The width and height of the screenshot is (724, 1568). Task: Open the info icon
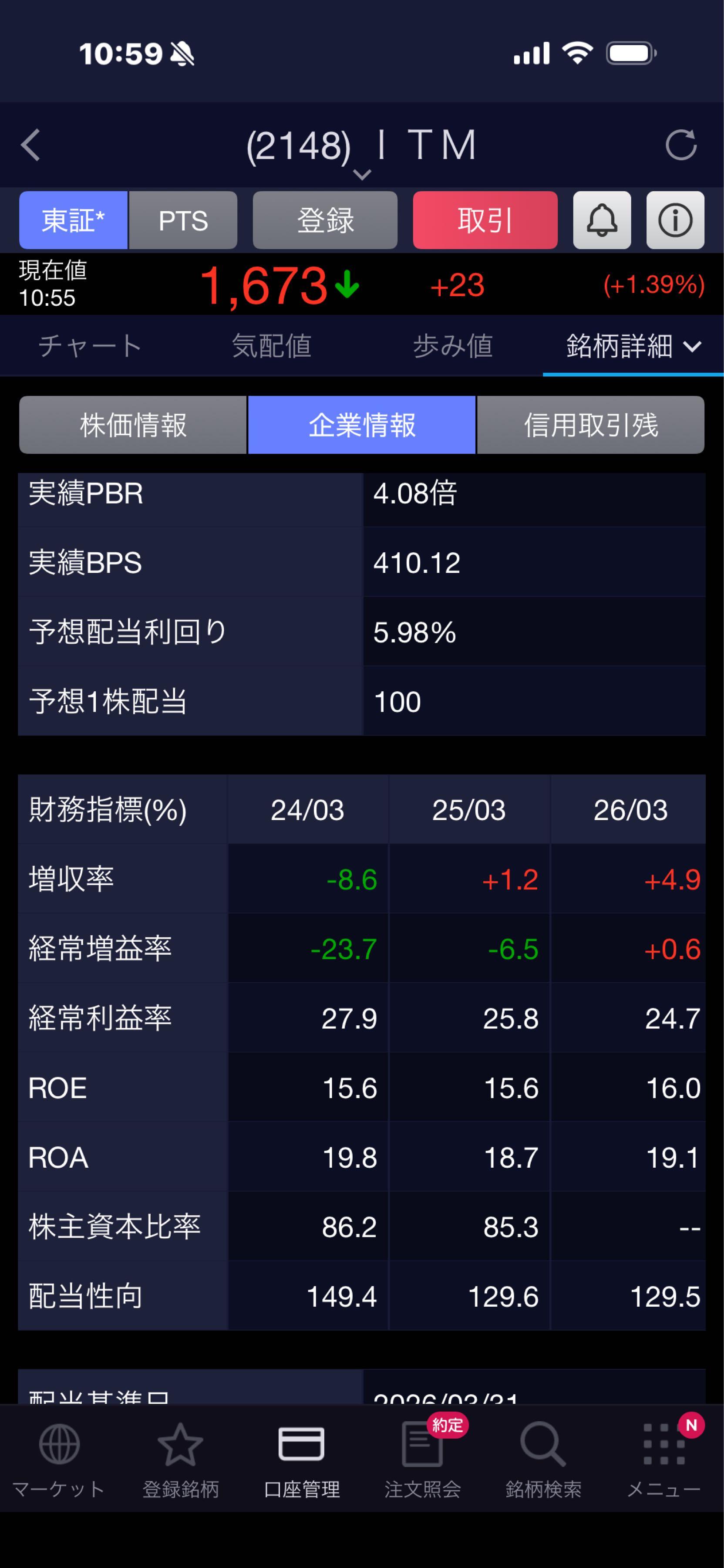675,220
